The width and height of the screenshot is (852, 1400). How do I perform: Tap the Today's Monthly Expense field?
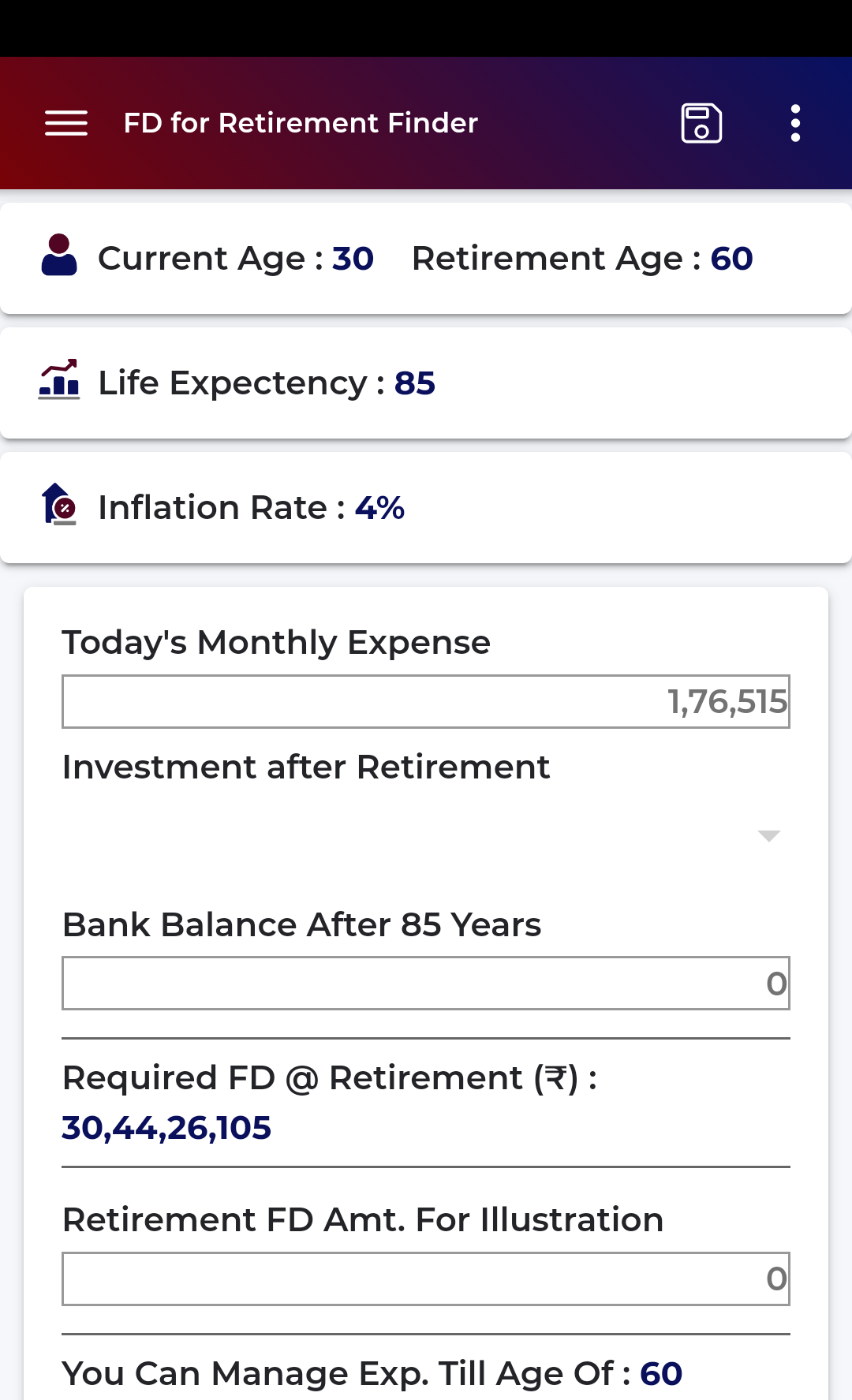click(426, 701)
